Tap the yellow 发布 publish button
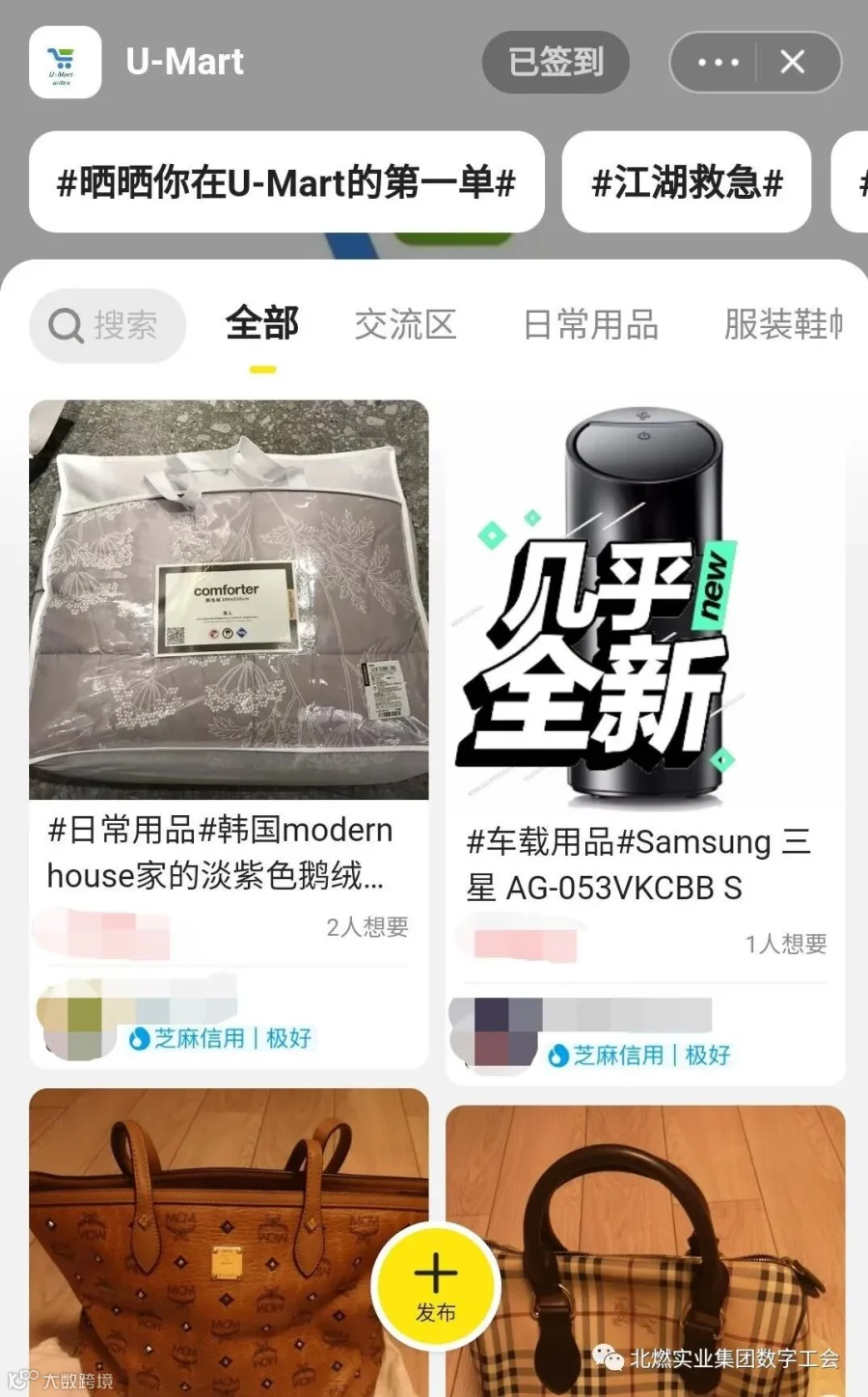The height and width of the screenshot is (1397, 868). (x=436, y=1286)
